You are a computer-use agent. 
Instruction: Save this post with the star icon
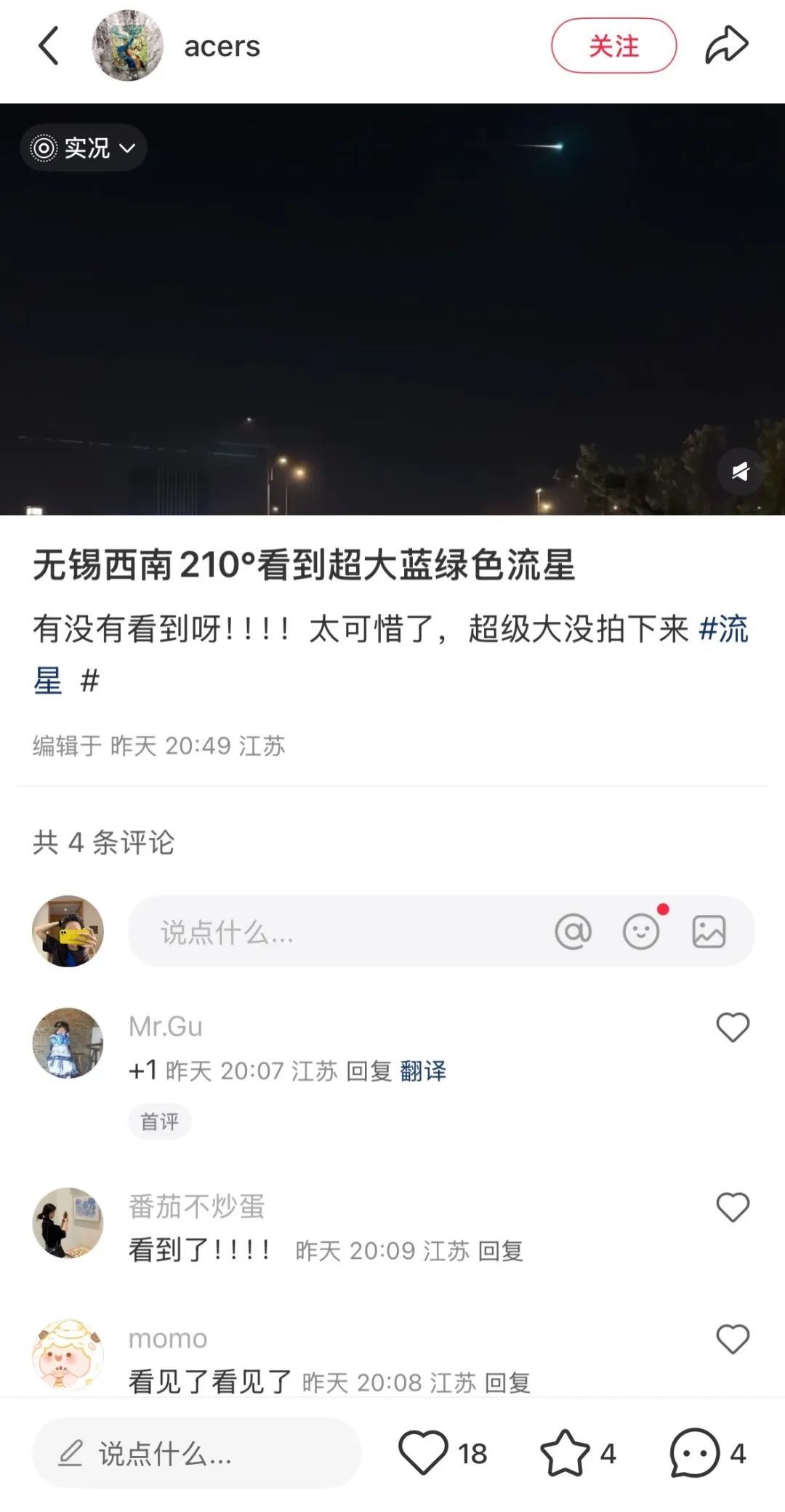[x=565, y=1452]
